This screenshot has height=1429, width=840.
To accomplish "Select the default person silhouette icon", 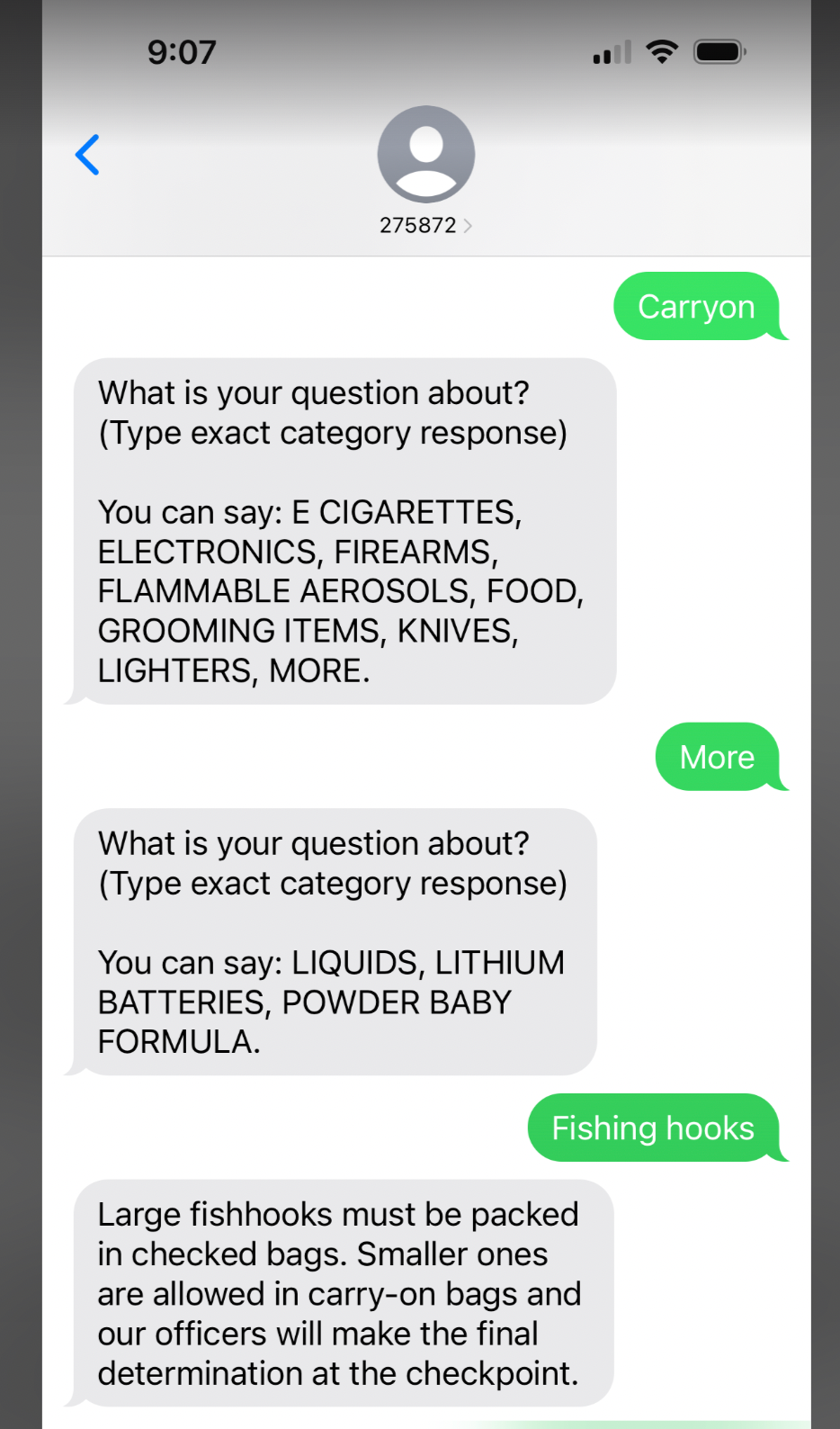I will 425,154.
